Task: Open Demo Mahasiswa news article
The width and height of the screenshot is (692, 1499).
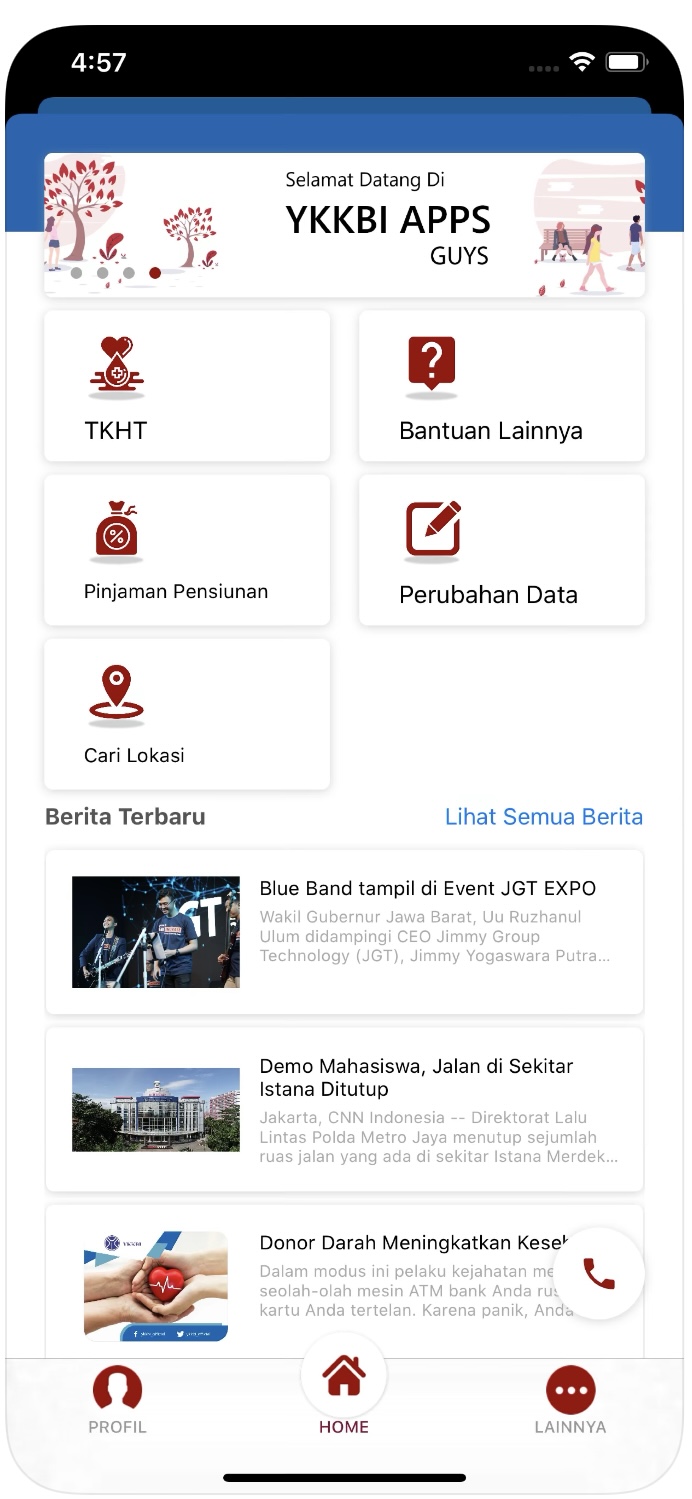Action: point(345,1109)
